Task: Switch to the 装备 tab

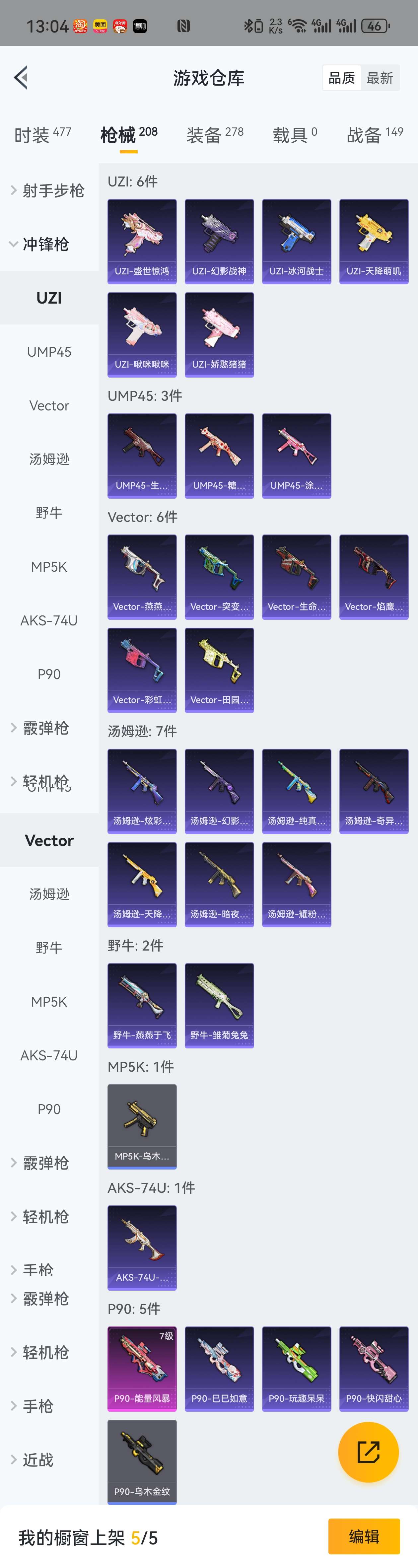Action: tap(215, 134)
